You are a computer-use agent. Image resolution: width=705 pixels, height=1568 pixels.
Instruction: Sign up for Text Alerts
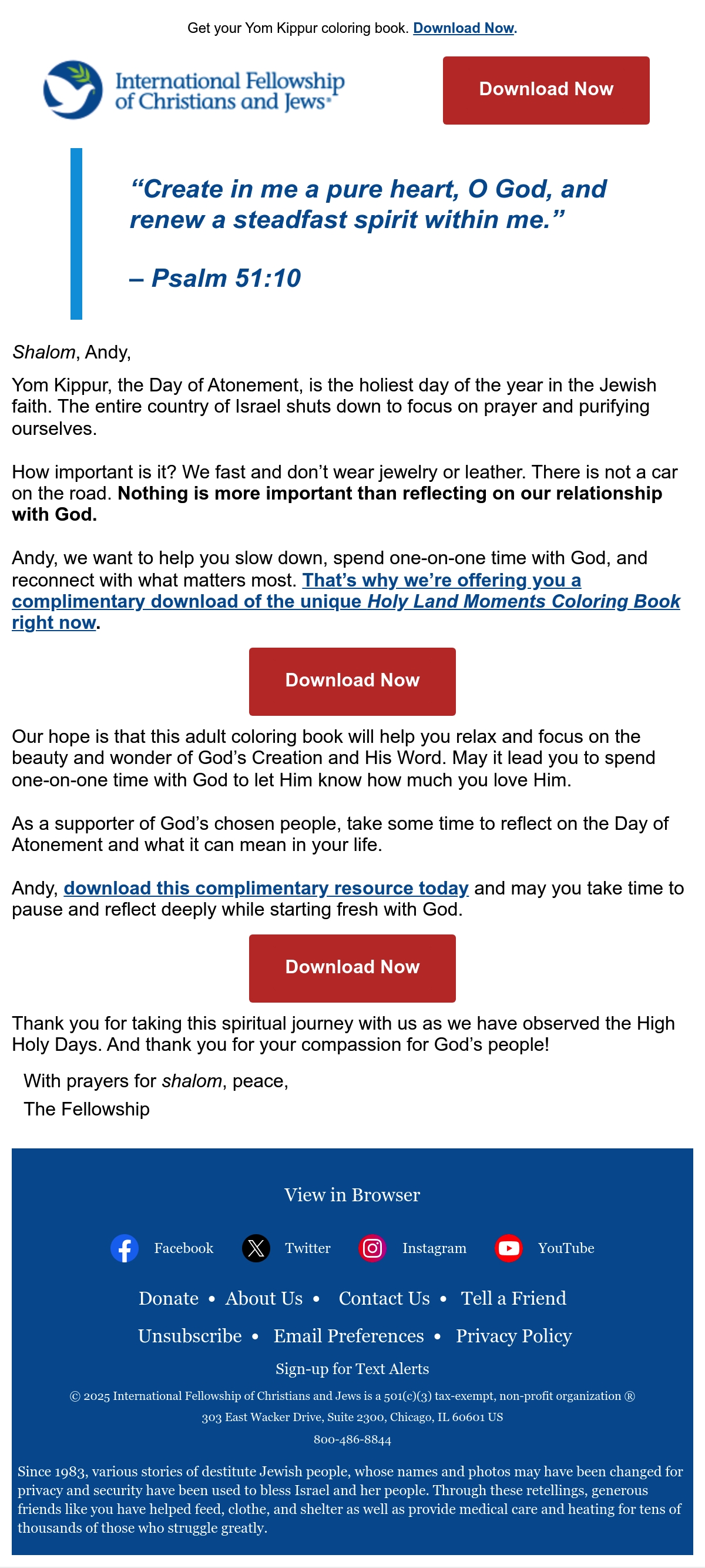[352, 1368]
